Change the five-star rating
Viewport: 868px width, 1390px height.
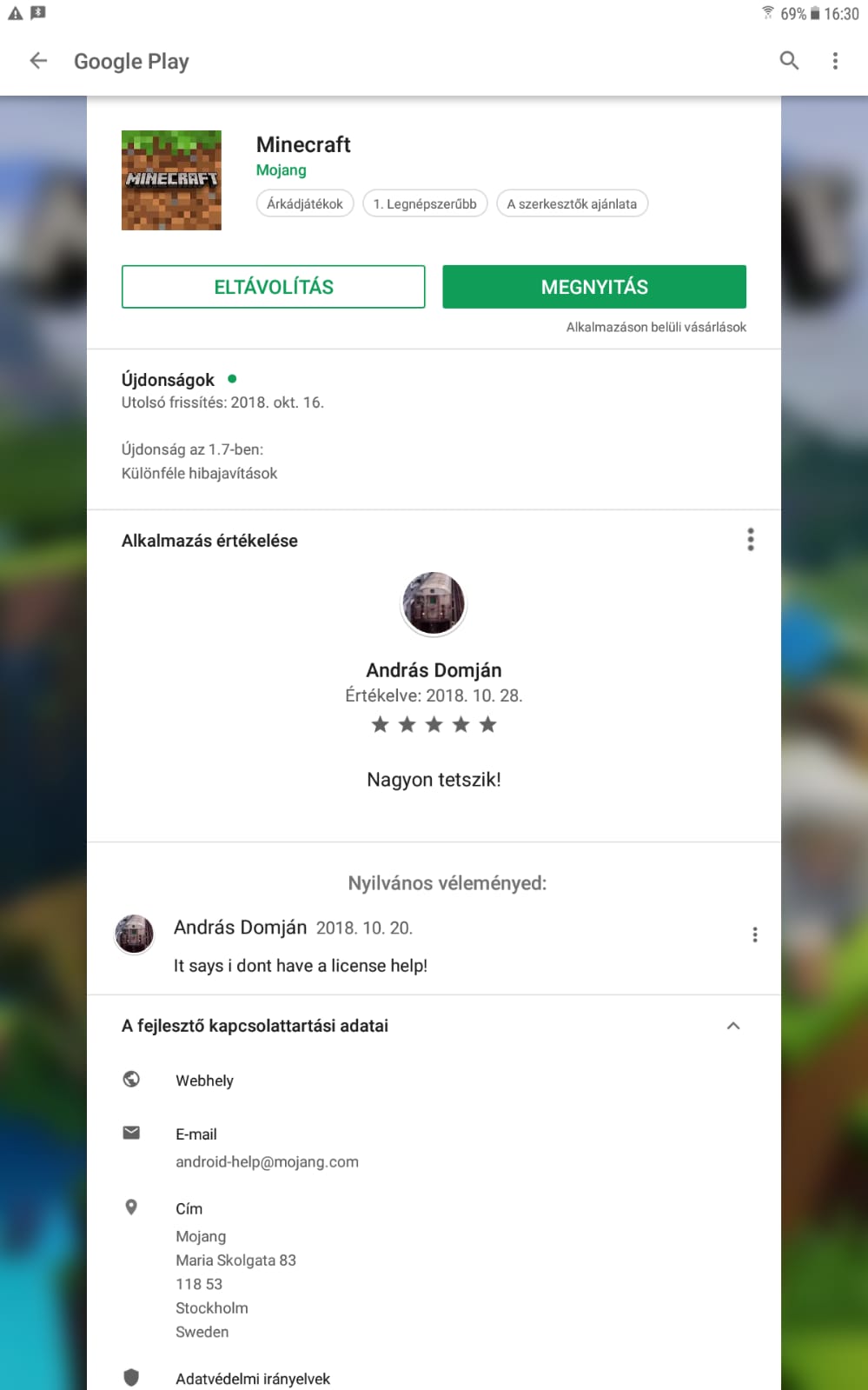pyautogui.click(x=434, y=724)
